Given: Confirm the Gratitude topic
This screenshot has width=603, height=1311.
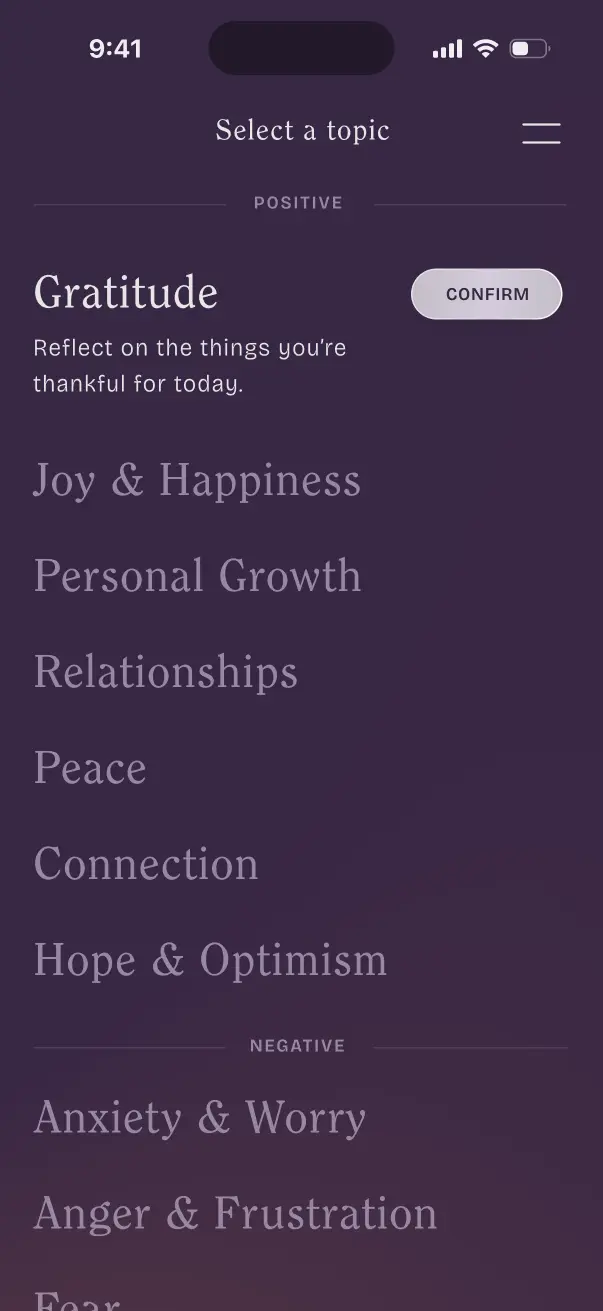Looking at the screenshot, I should click(x=487, y=294).
